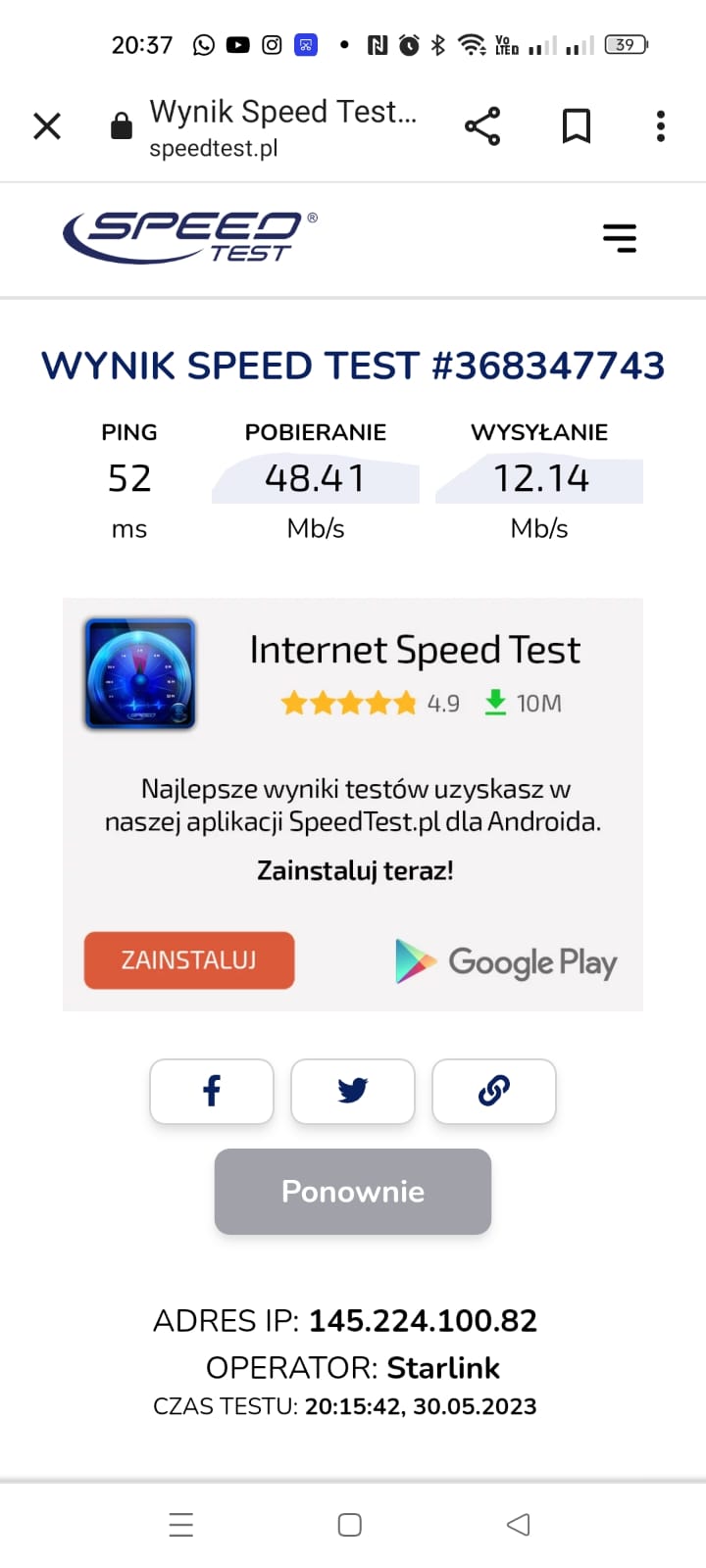This screenshot has height=1568, width=706.
Task: Open the browser overflow menu
Action: coord(661,126)
